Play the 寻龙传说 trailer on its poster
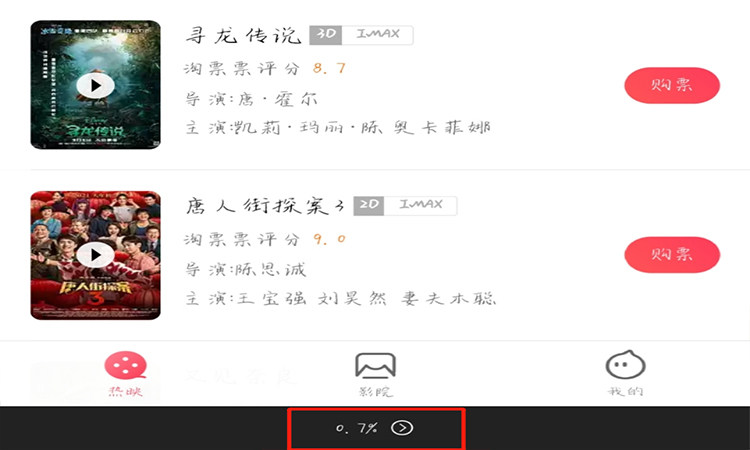Screen dimensions: 750x450 tap(95, 85)
